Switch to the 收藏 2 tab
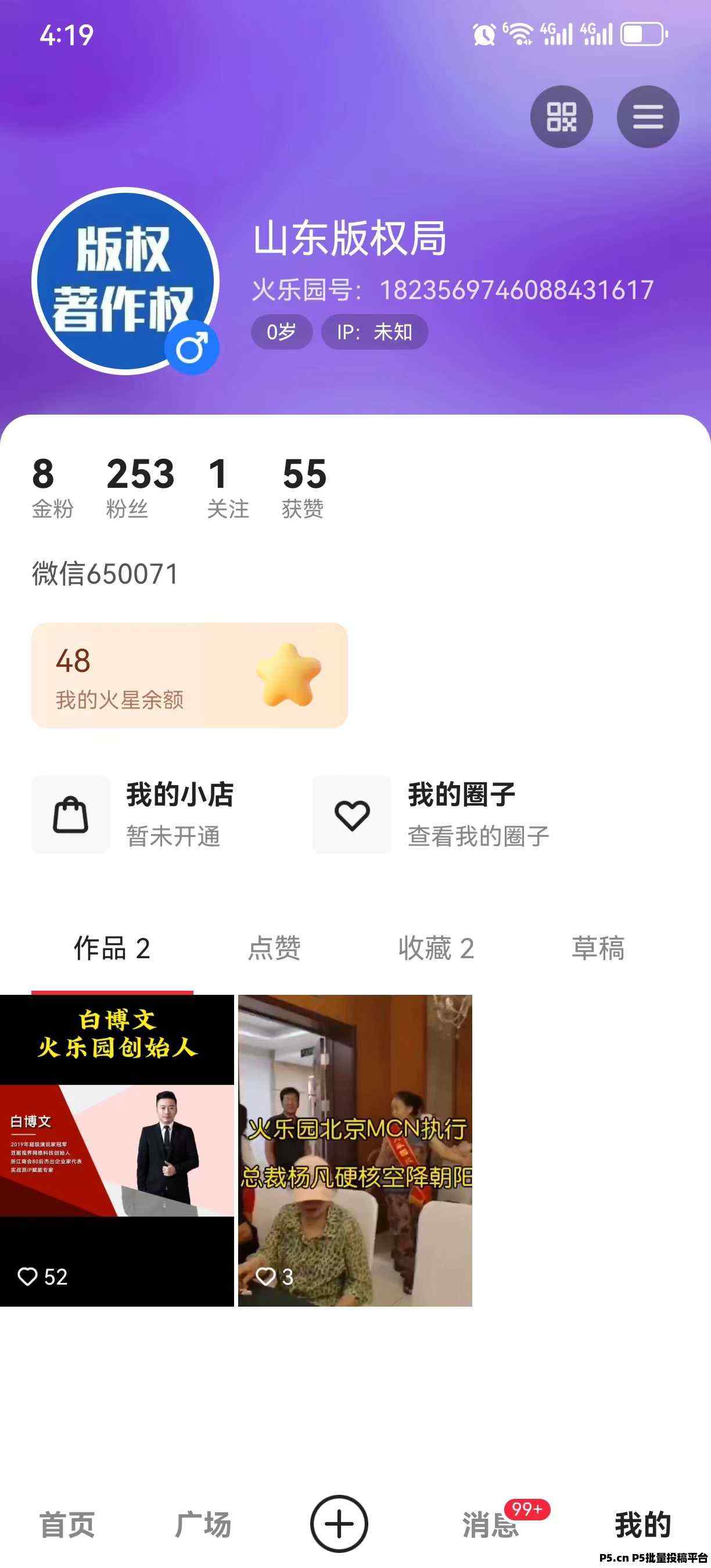This screenshot has height=1568, width=711. [x=436, y=948]
